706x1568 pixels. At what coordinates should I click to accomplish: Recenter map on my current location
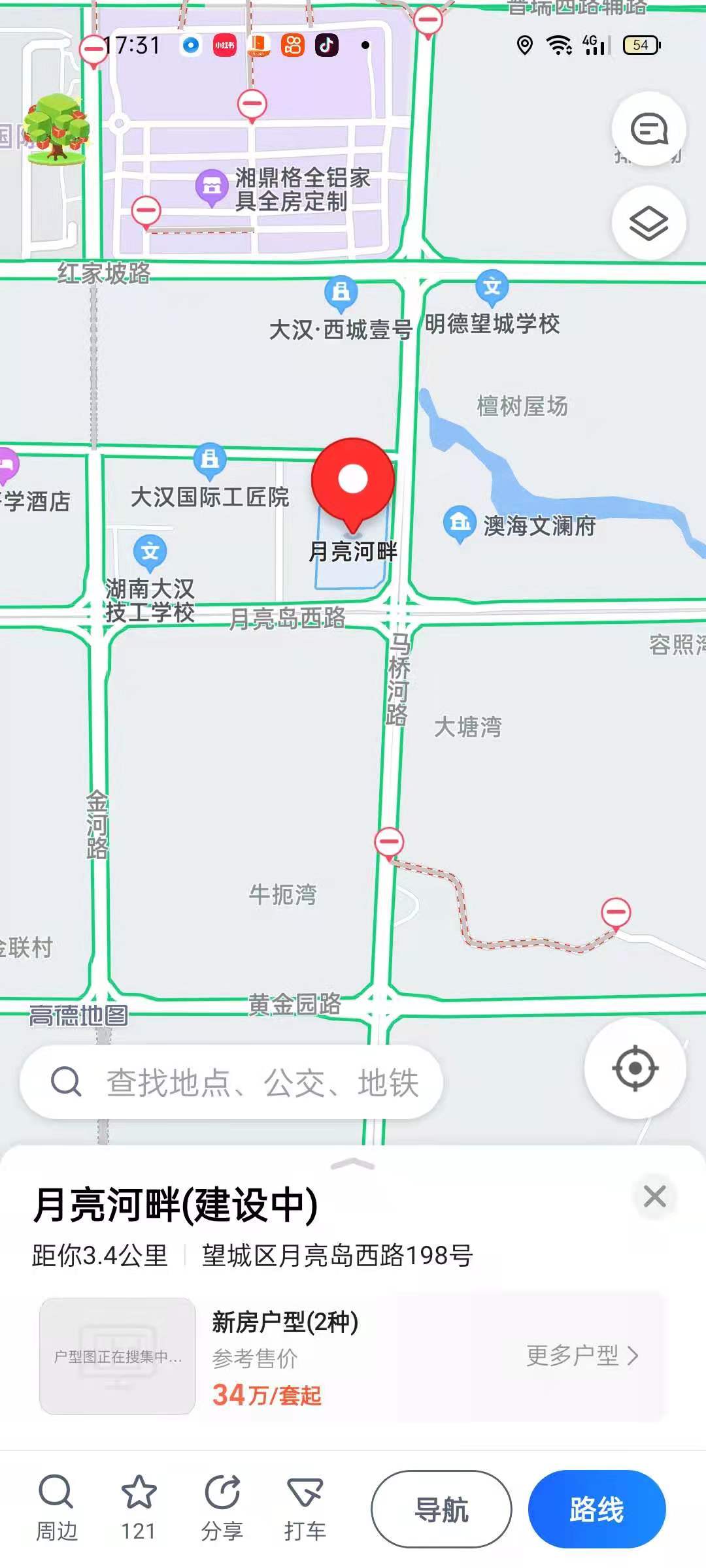635,1068
